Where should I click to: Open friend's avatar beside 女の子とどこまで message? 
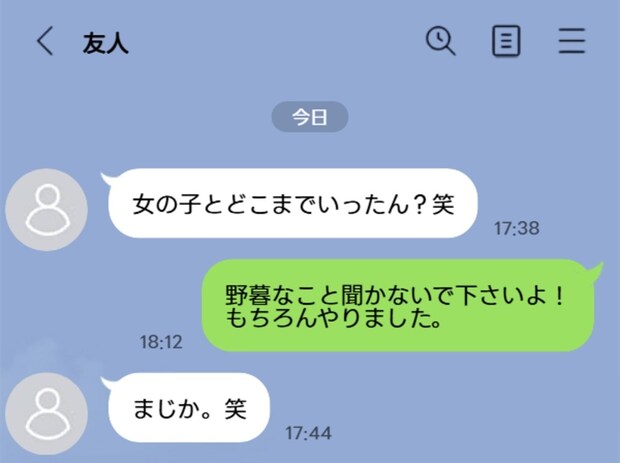(x=47, y=209)
